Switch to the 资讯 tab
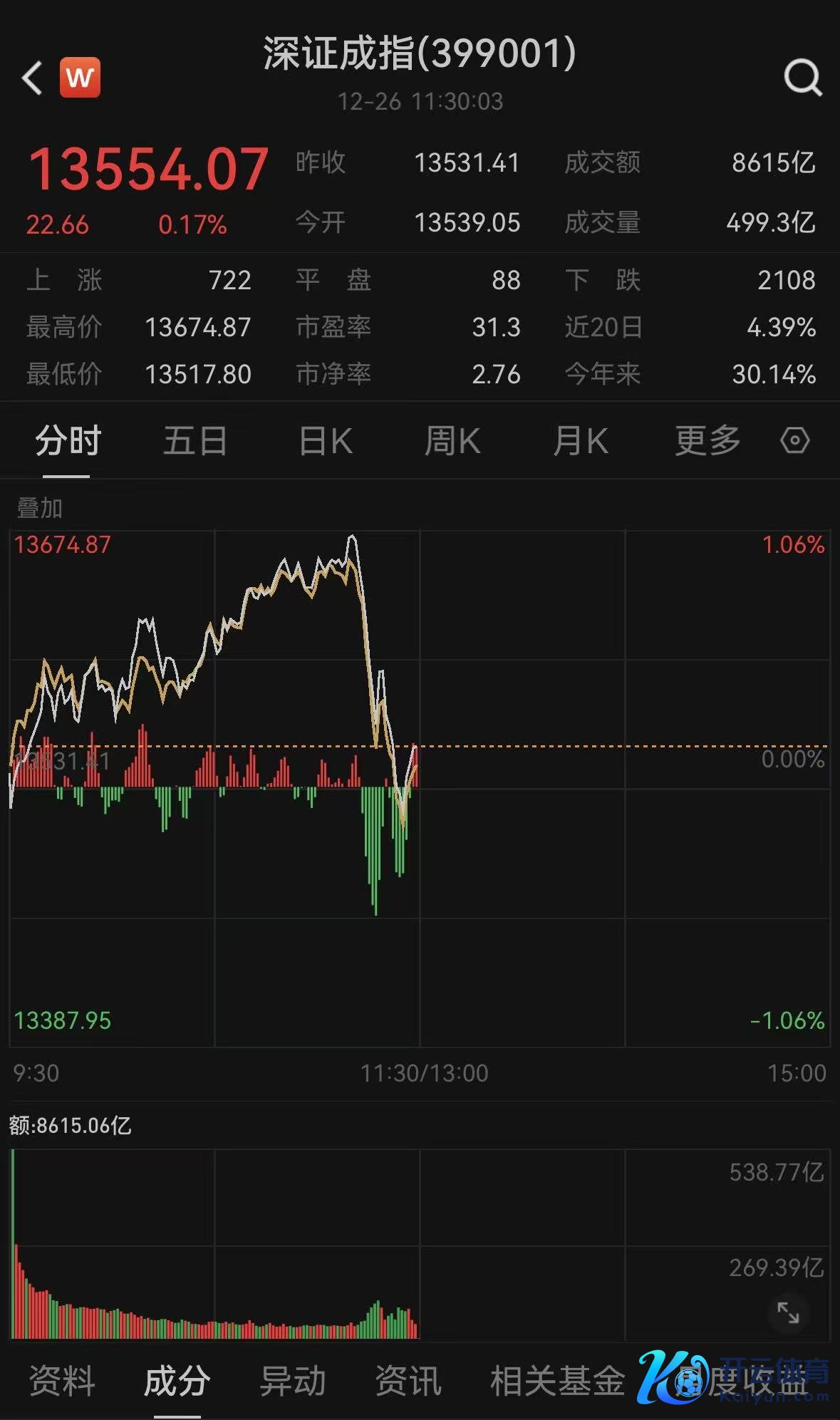This screenshot has height=1420, width=840. (408, 1381)
